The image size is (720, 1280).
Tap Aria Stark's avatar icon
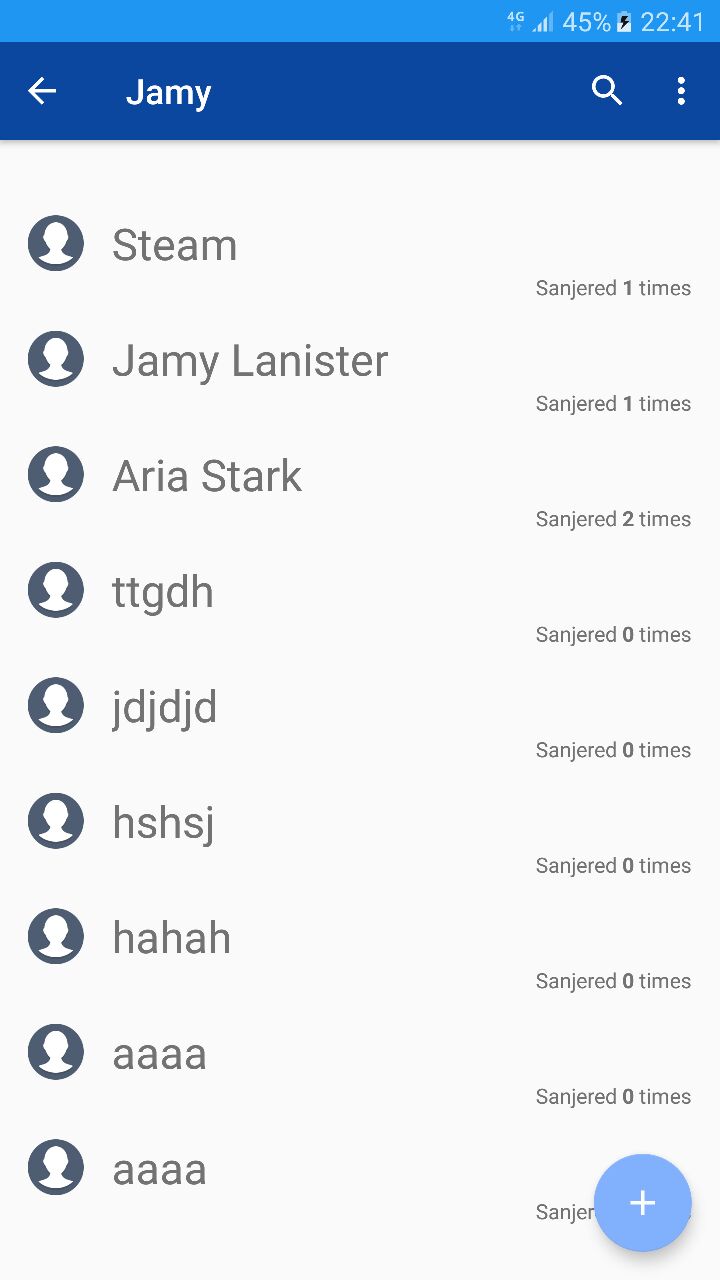[x=56, y=474]
